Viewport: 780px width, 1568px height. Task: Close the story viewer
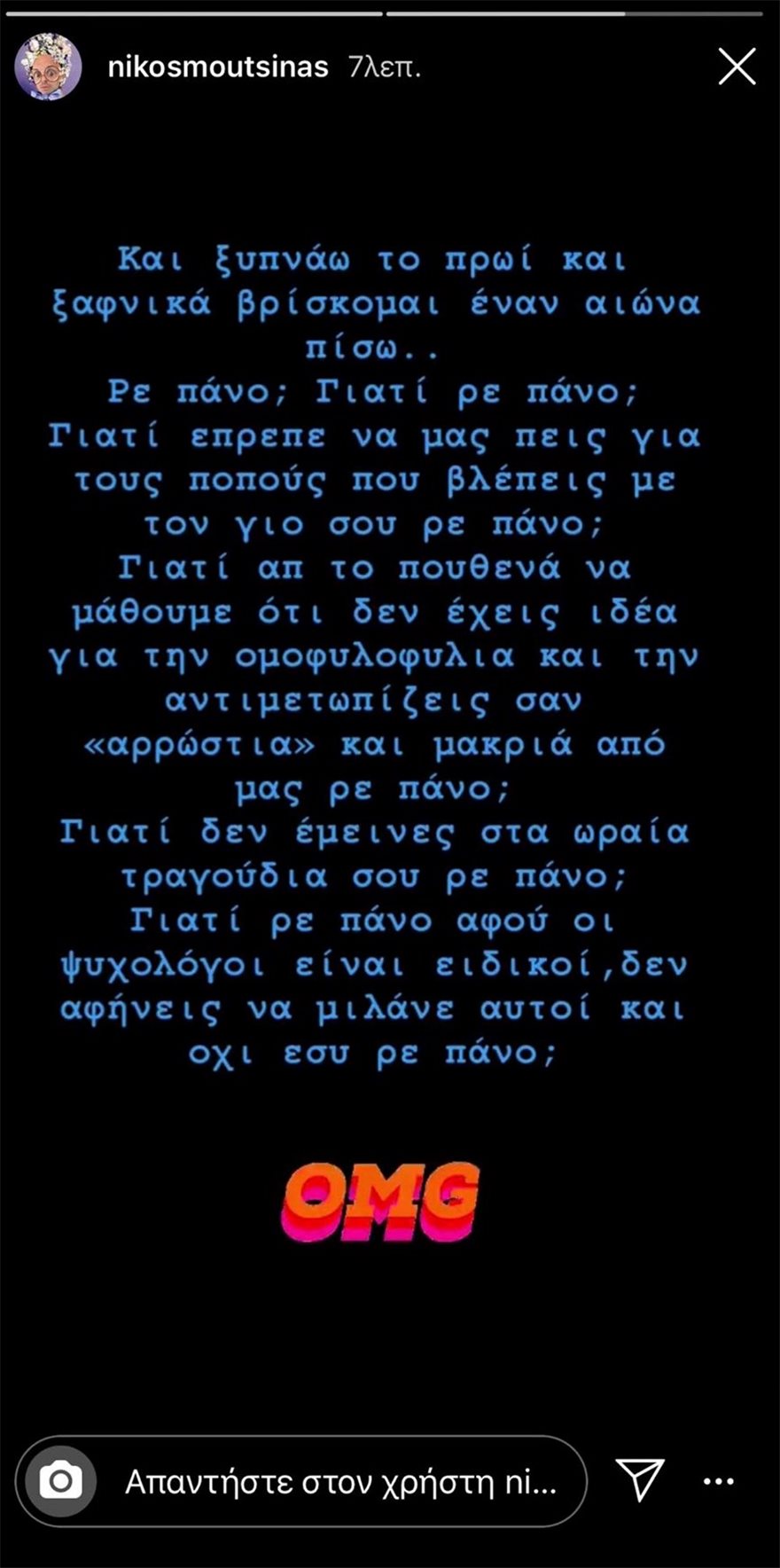[737, 67]
